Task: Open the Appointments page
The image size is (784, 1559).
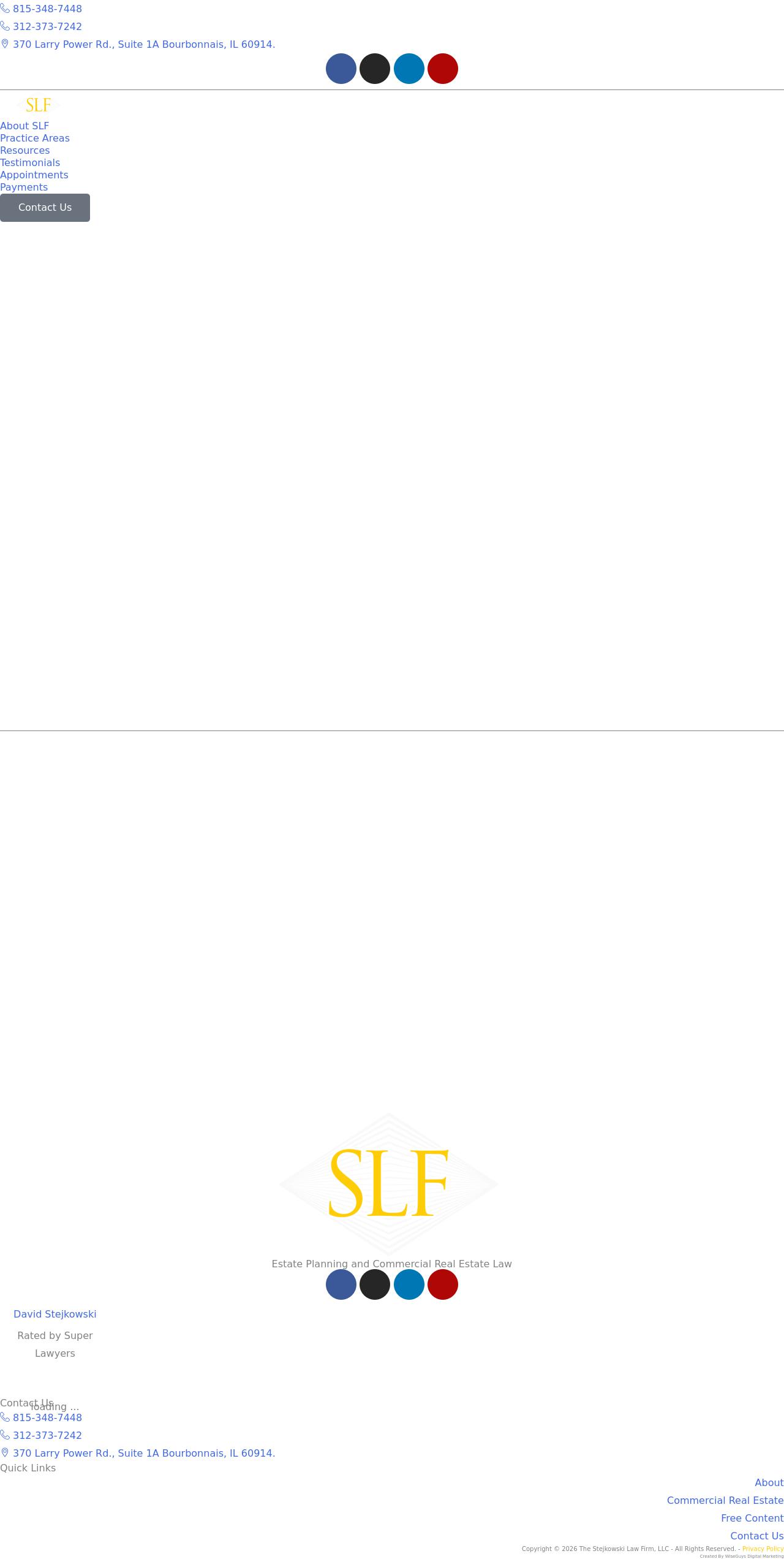Action: 34,175
